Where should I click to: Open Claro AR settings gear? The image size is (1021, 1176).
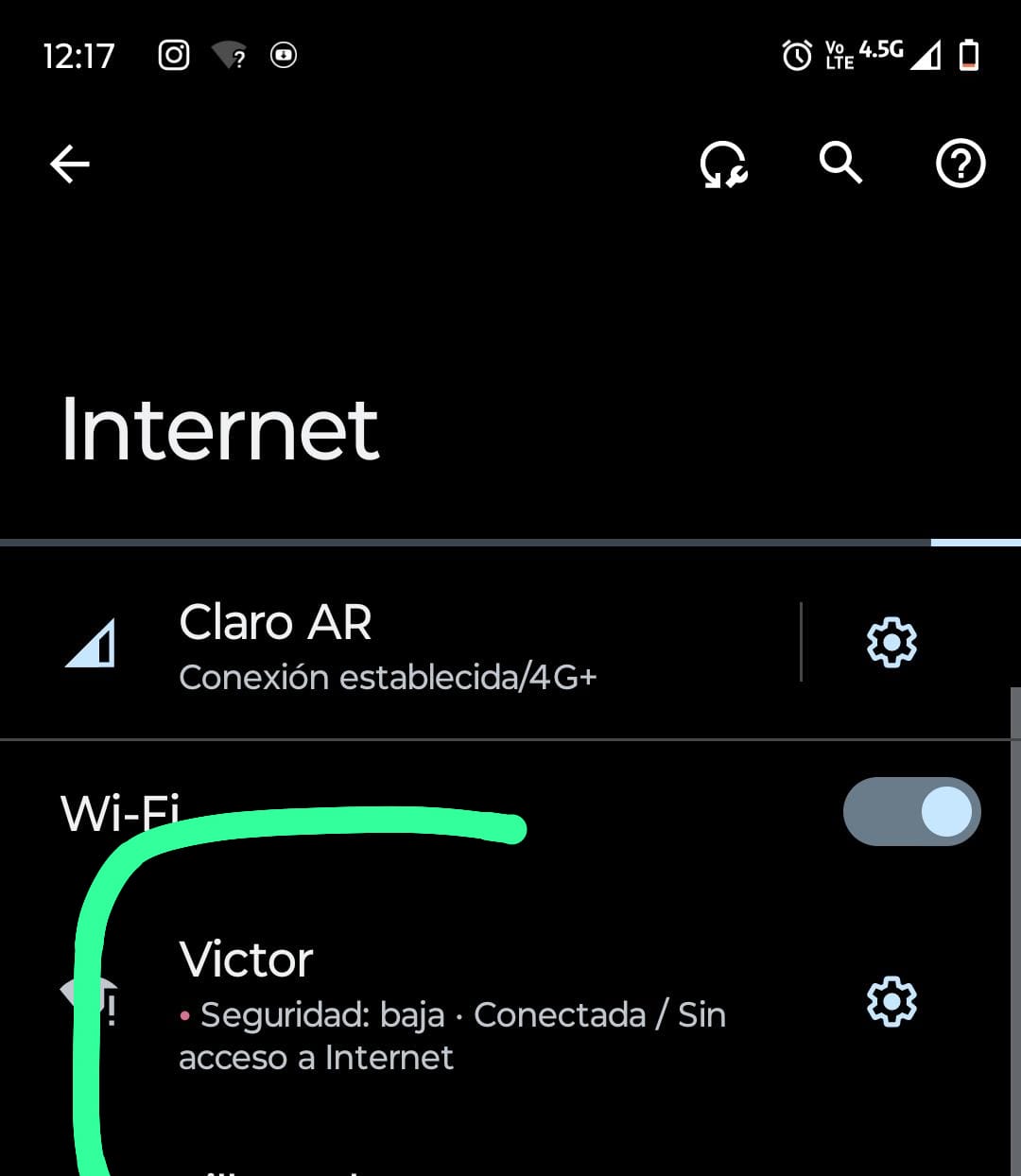[x=891, y=643]
